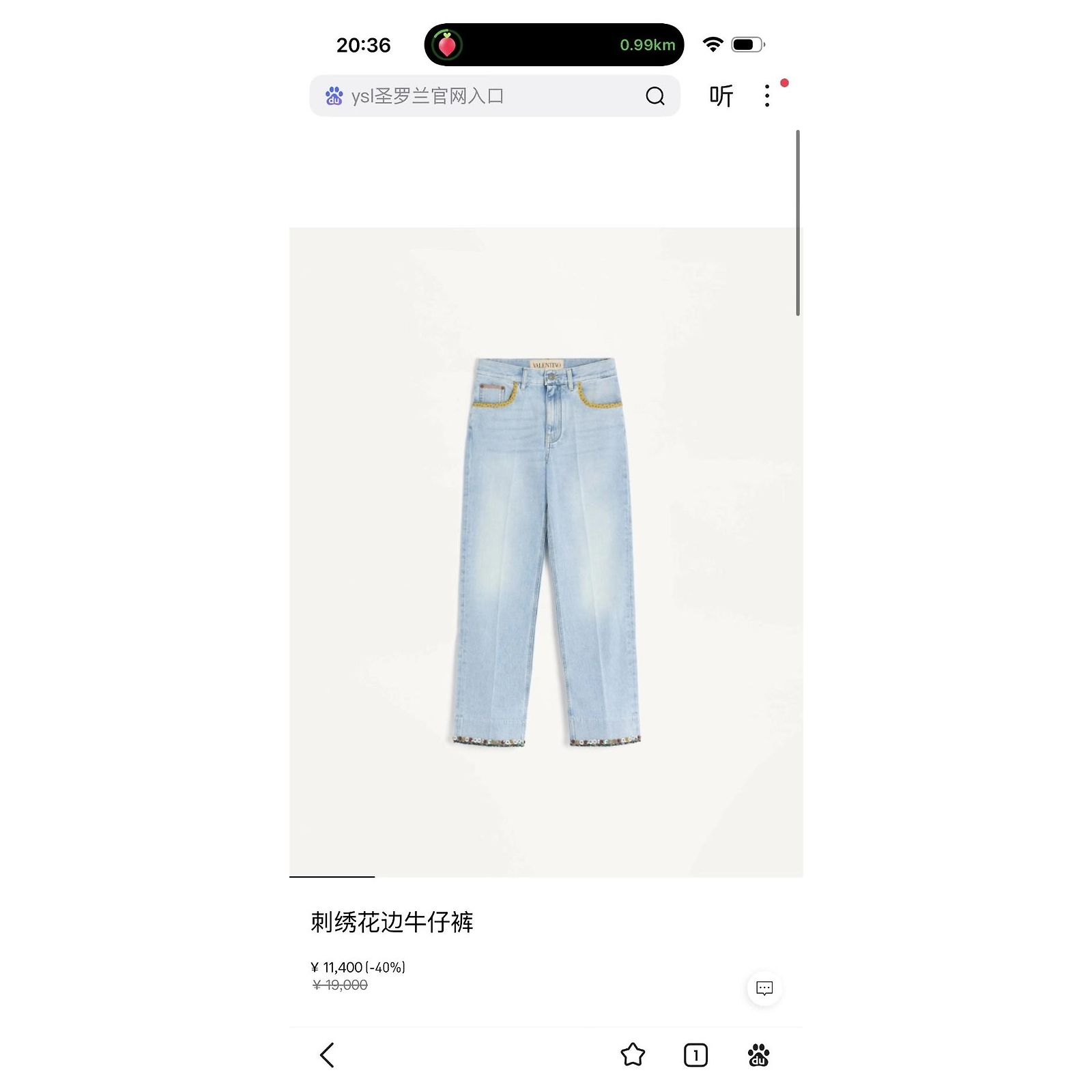The image size is (1092, 1092).
Task: Tap the address bar showing ysl圣罗兰官网入口
Action: point(494,96)
